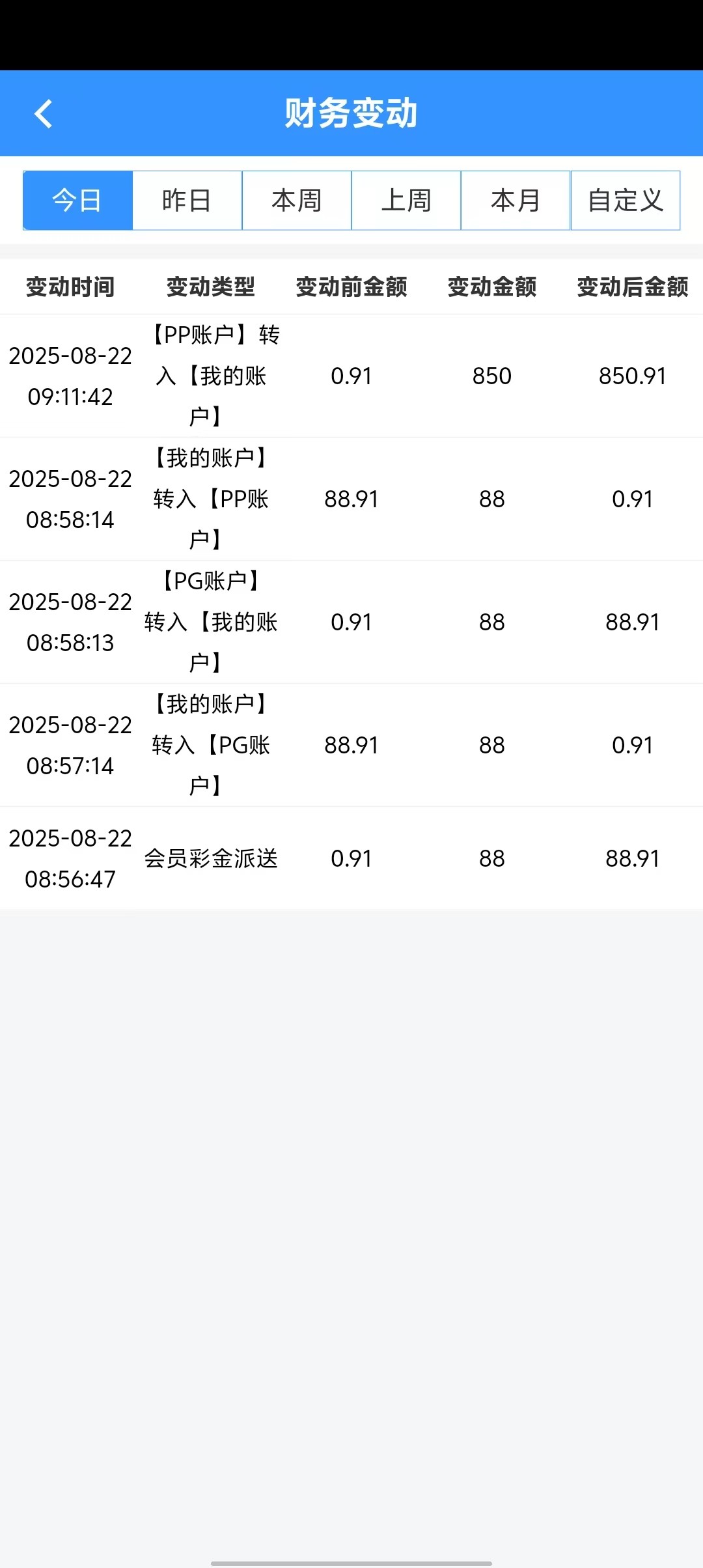View this month's records via 本月

pos(516,201)
